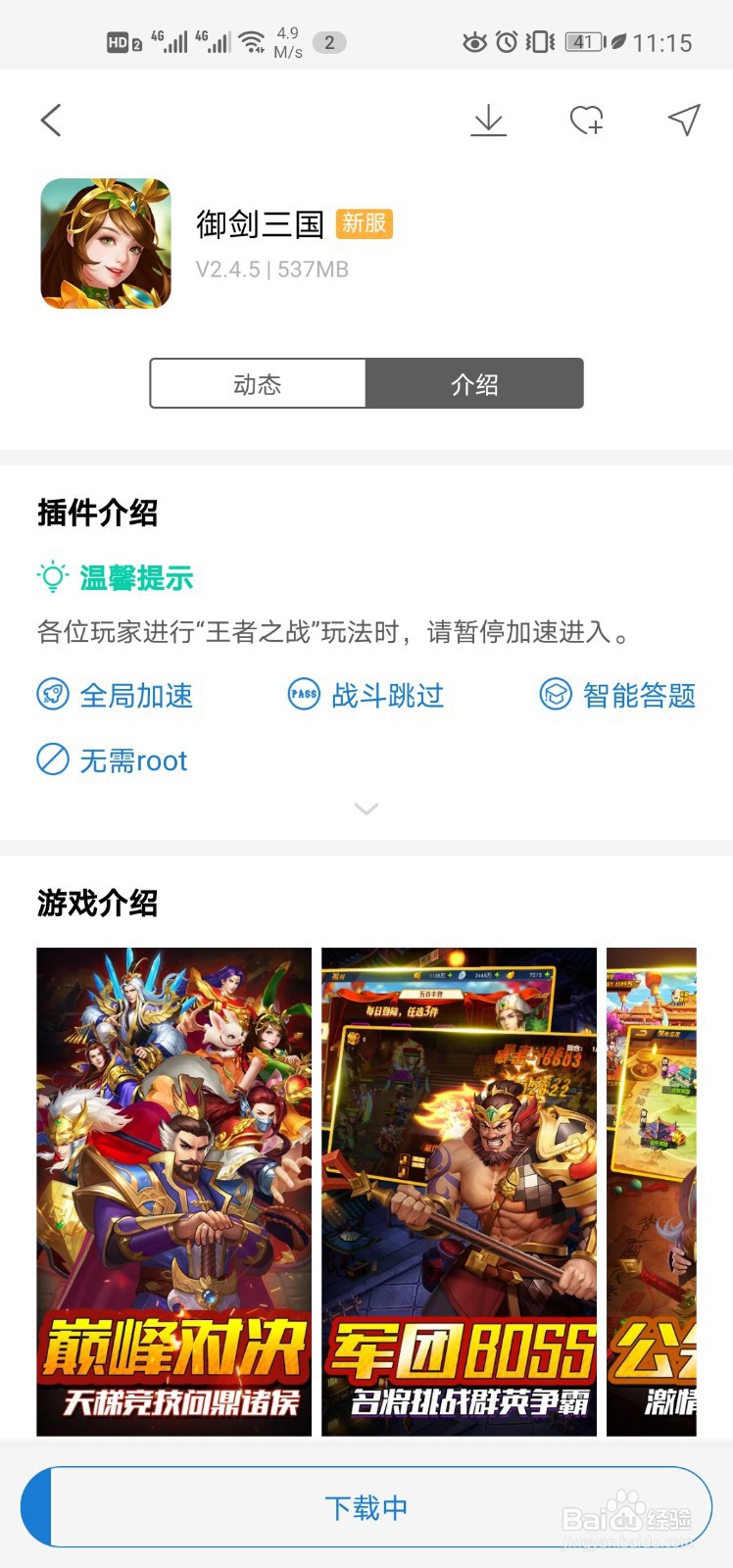Tap the 温馨提示 lightbulb icon
Screen dimensions: 733x1568
51,577
